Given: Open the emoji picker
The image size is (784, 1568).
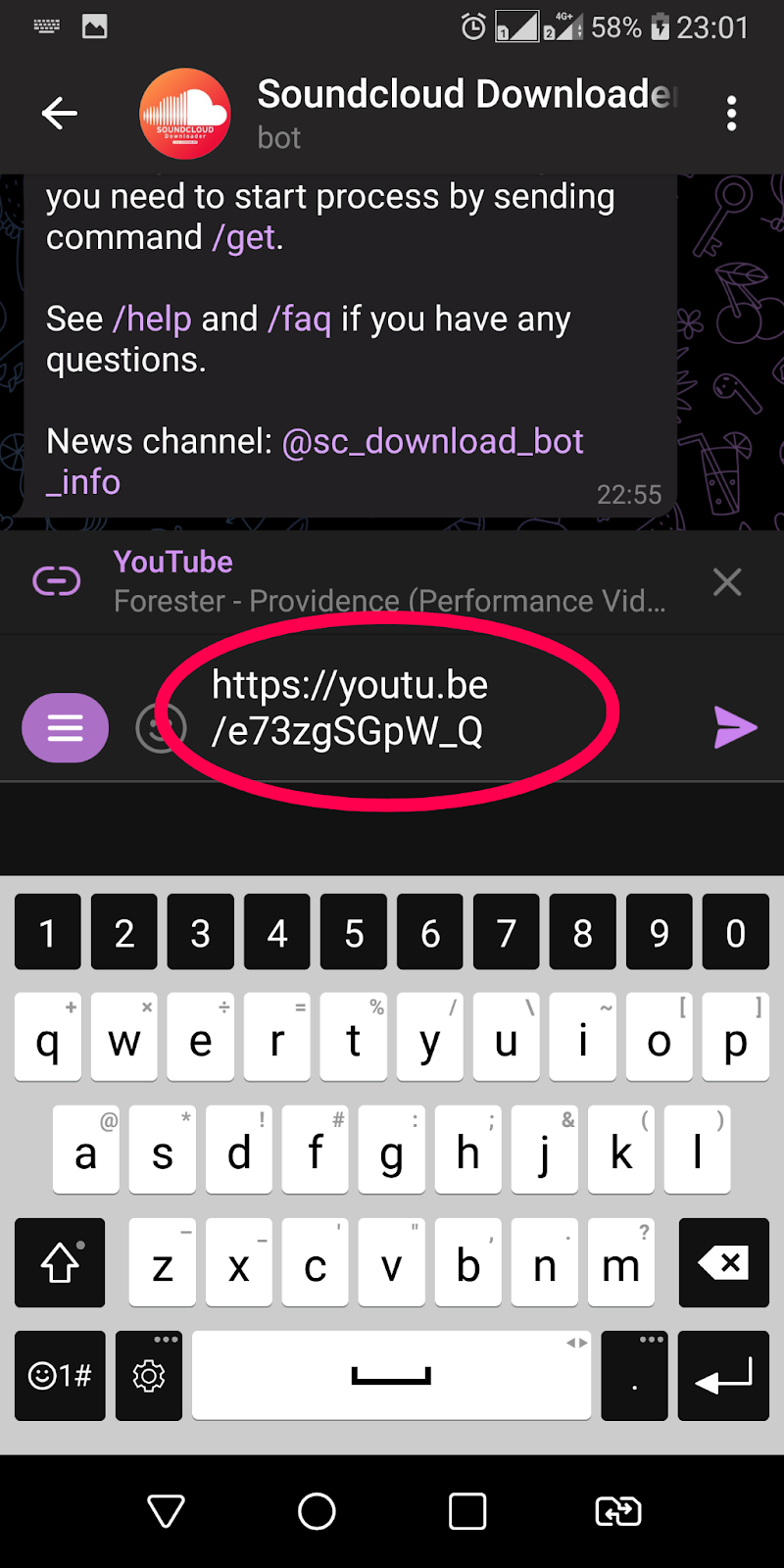Looking at the screenshot, I should [x=158, y=728].
